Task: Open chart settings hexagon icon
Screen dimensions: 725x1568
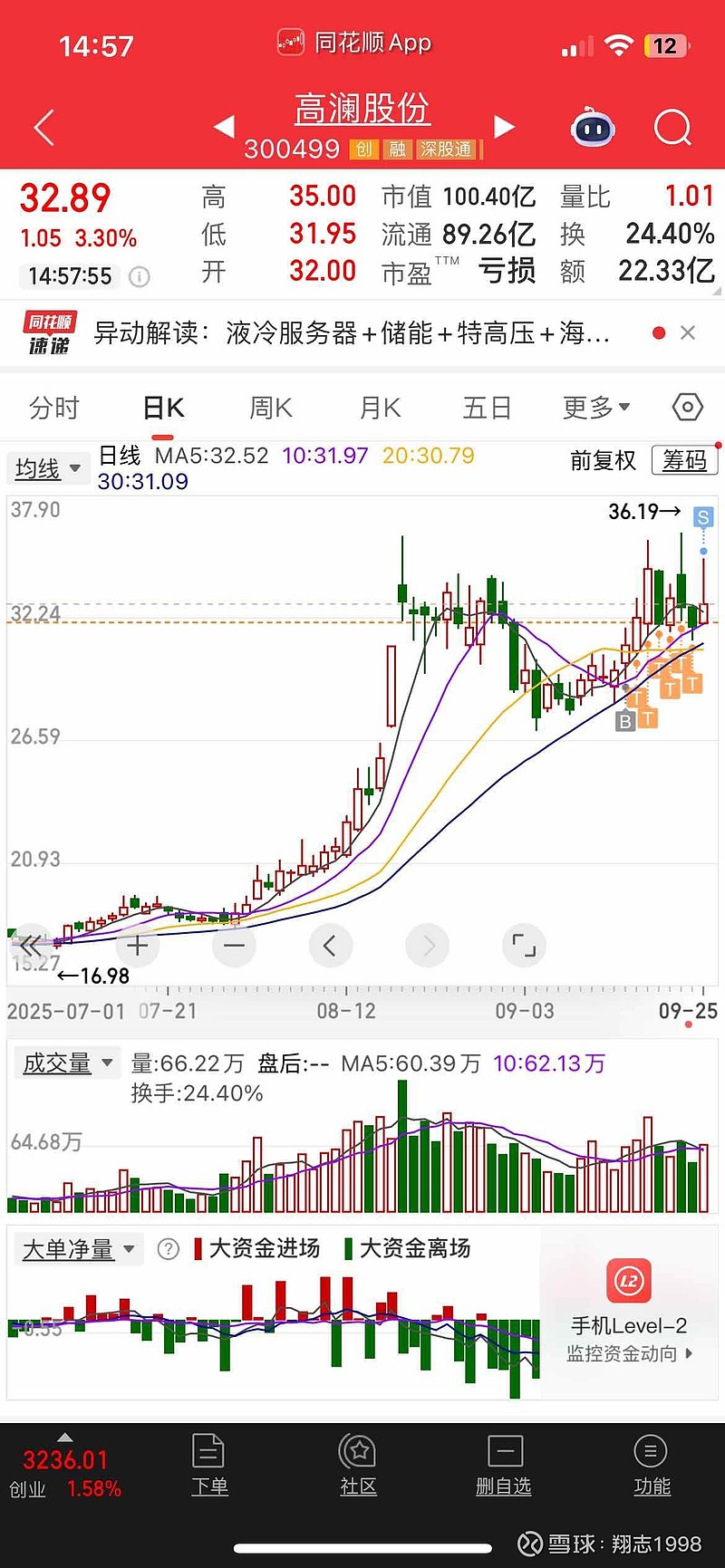Action: click(x=687, y=408)
